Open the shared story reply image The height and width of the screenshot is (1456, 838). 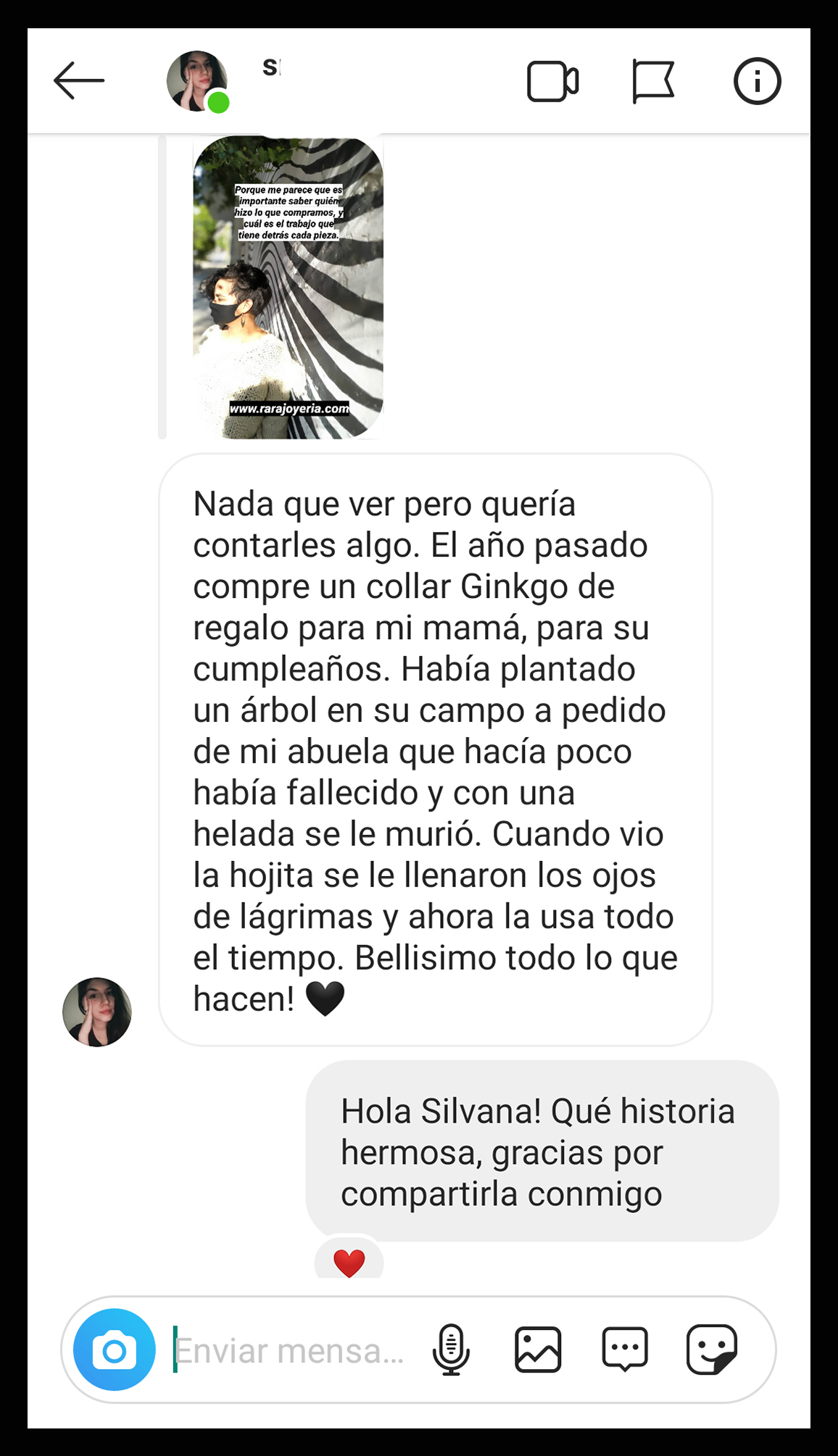tap(288, 288)
